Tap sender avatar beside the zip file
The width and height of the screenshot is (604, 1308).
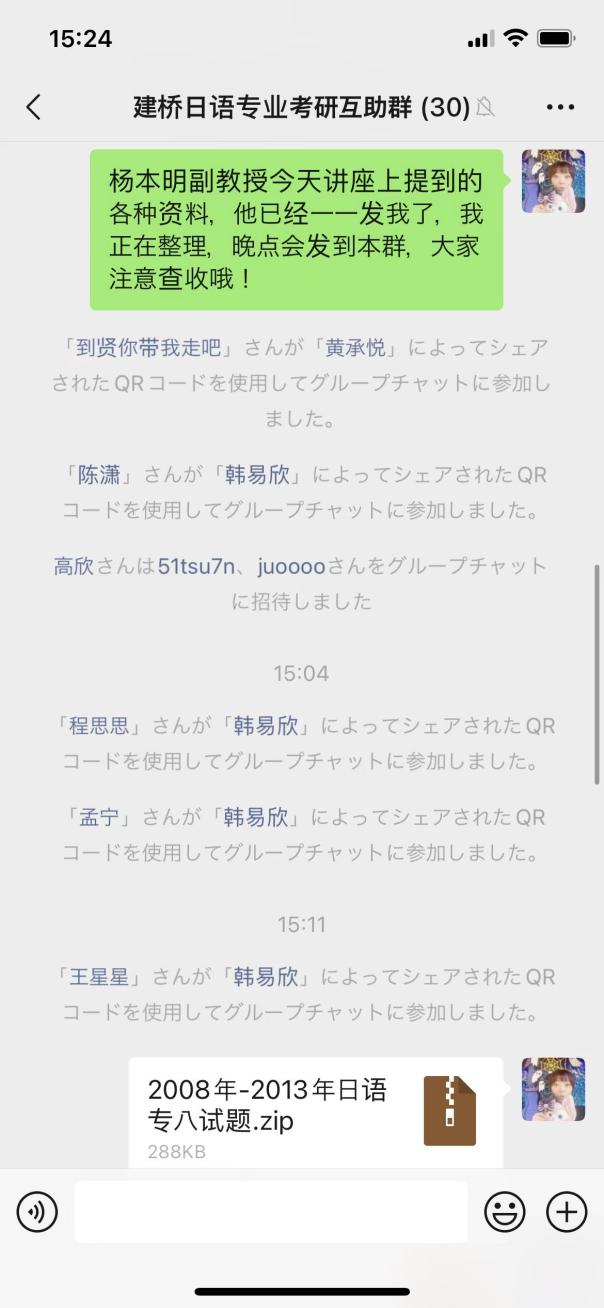coord(553,1089)
